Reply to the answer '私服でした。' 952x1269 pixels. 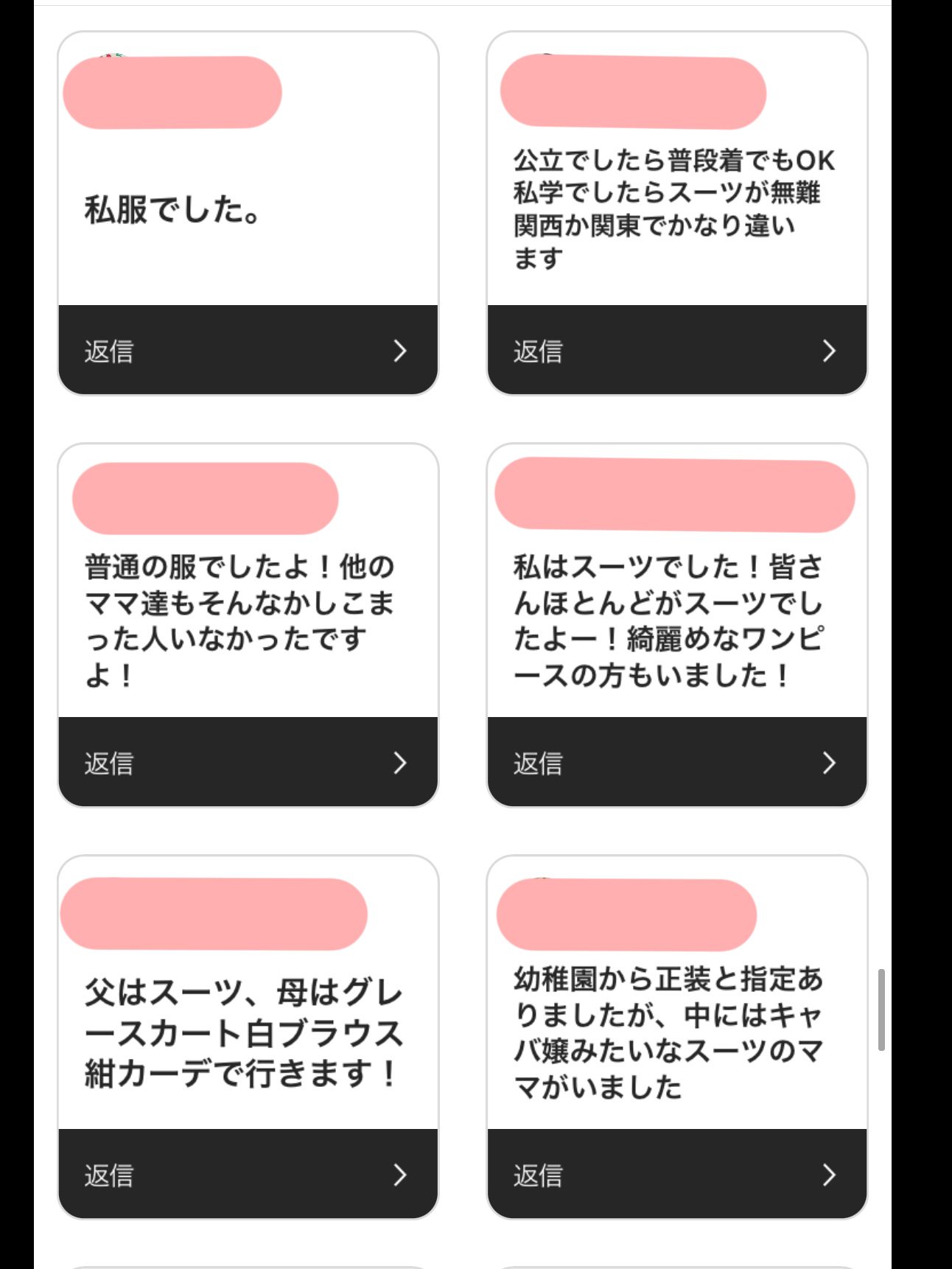[x=248, y=351]
